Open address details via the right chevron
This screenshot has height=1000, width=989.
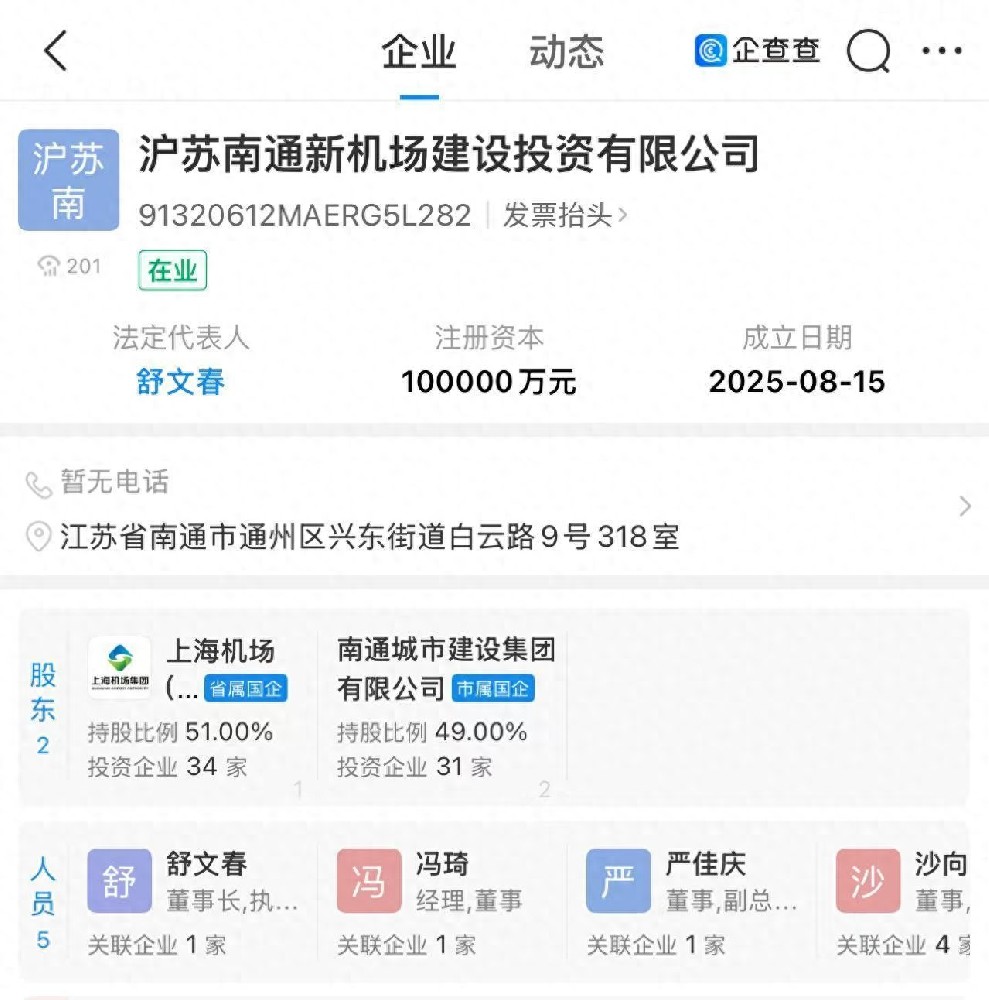coord(963,507)
